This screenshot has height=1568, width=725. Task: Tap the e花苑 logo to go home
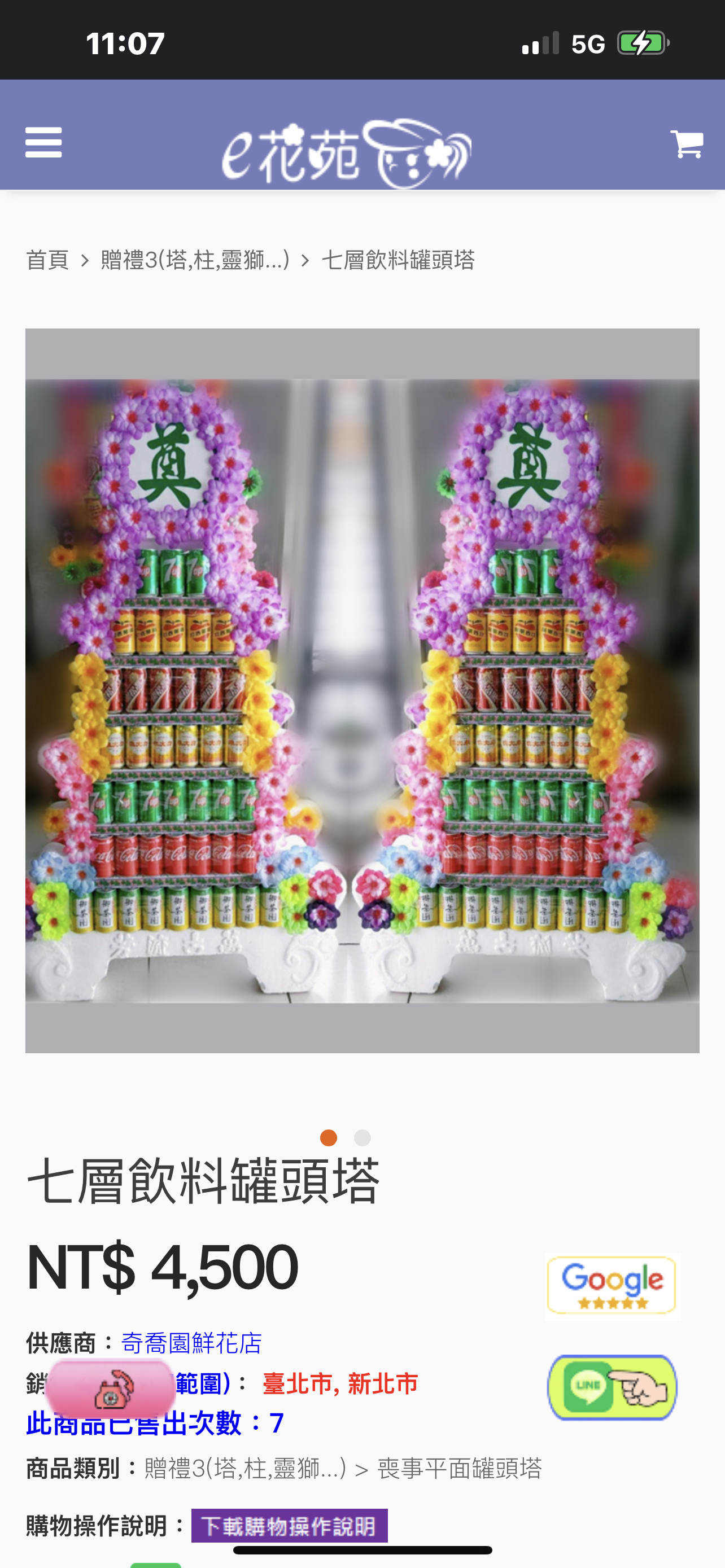point(346,152)
